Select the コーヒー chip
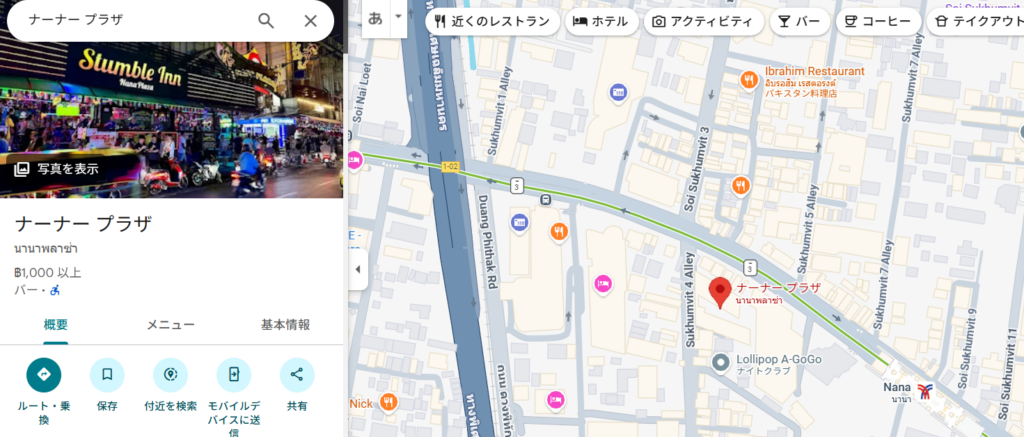Viewport: 1024px width, 437px height. tap(878, 21)
